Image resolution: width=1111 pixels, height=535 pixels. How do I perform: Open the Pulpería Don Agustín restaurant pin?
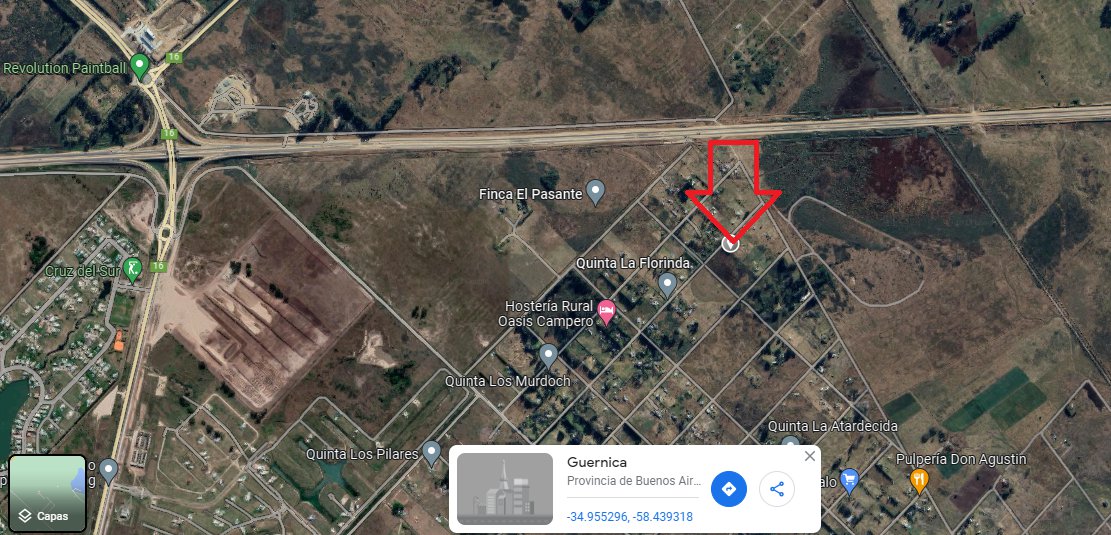coord(919,479)
